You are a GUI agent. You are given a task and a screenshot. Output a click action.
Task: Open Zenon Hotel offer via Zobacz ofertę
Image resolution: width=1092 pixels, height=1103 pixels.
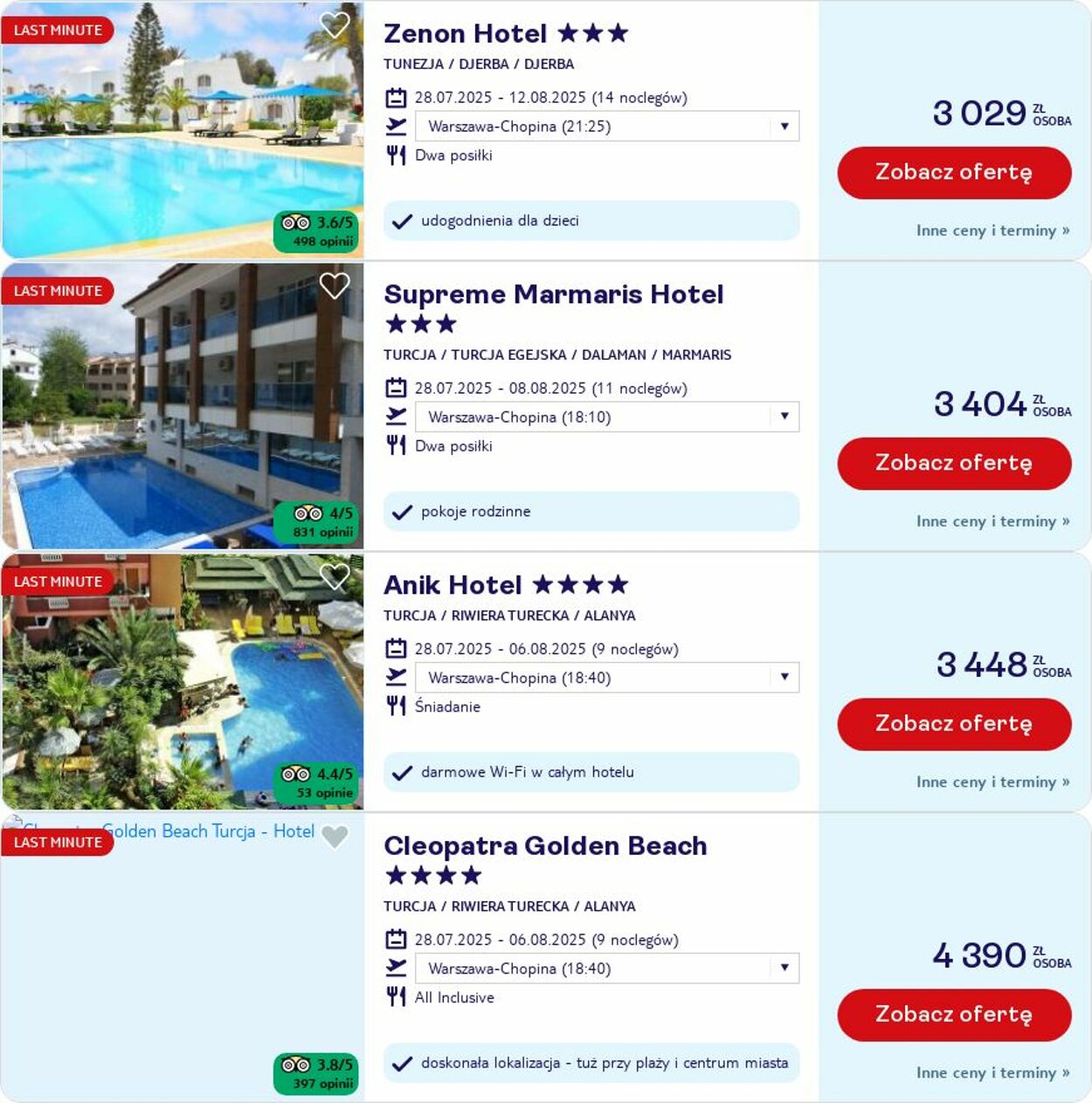pos(954,172)
